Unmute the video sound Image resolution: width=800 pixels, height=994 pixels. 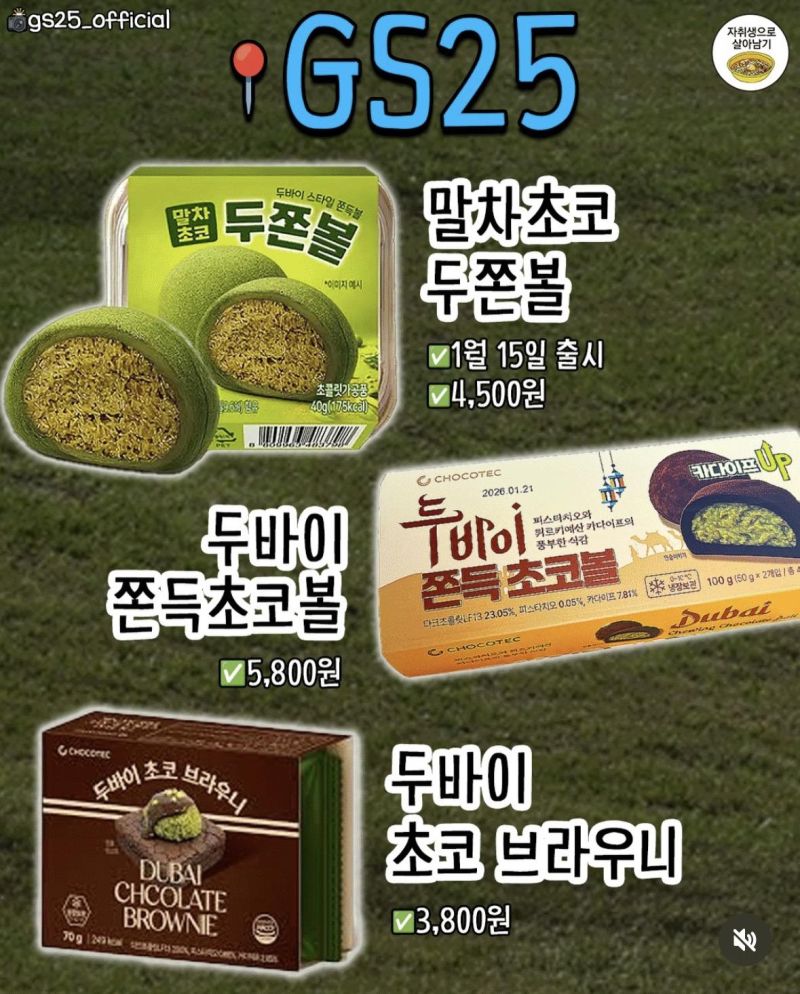pos(745,941)
